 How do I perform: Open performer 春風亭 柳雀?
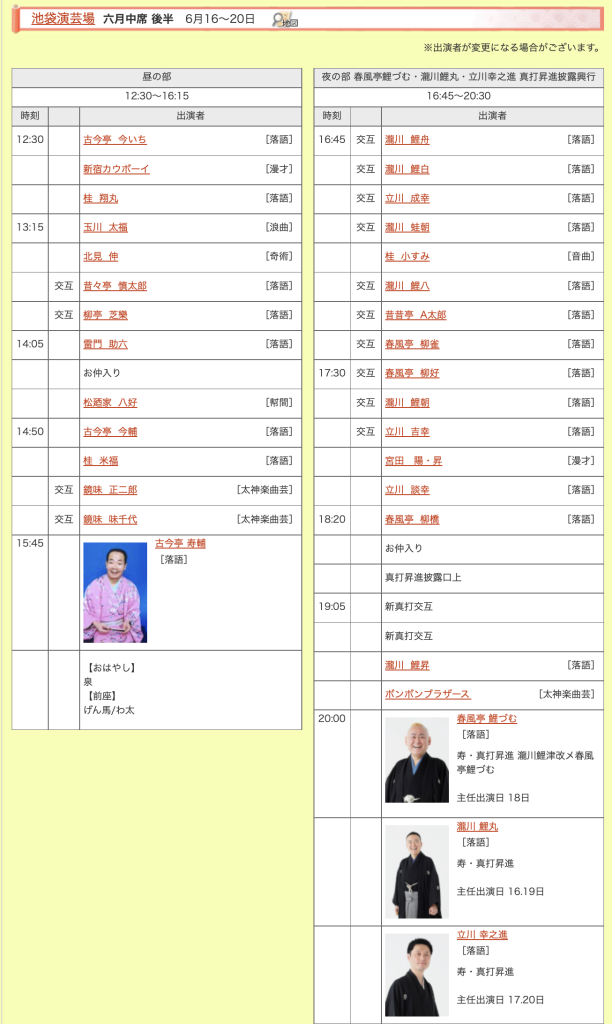tap(412, 344)
